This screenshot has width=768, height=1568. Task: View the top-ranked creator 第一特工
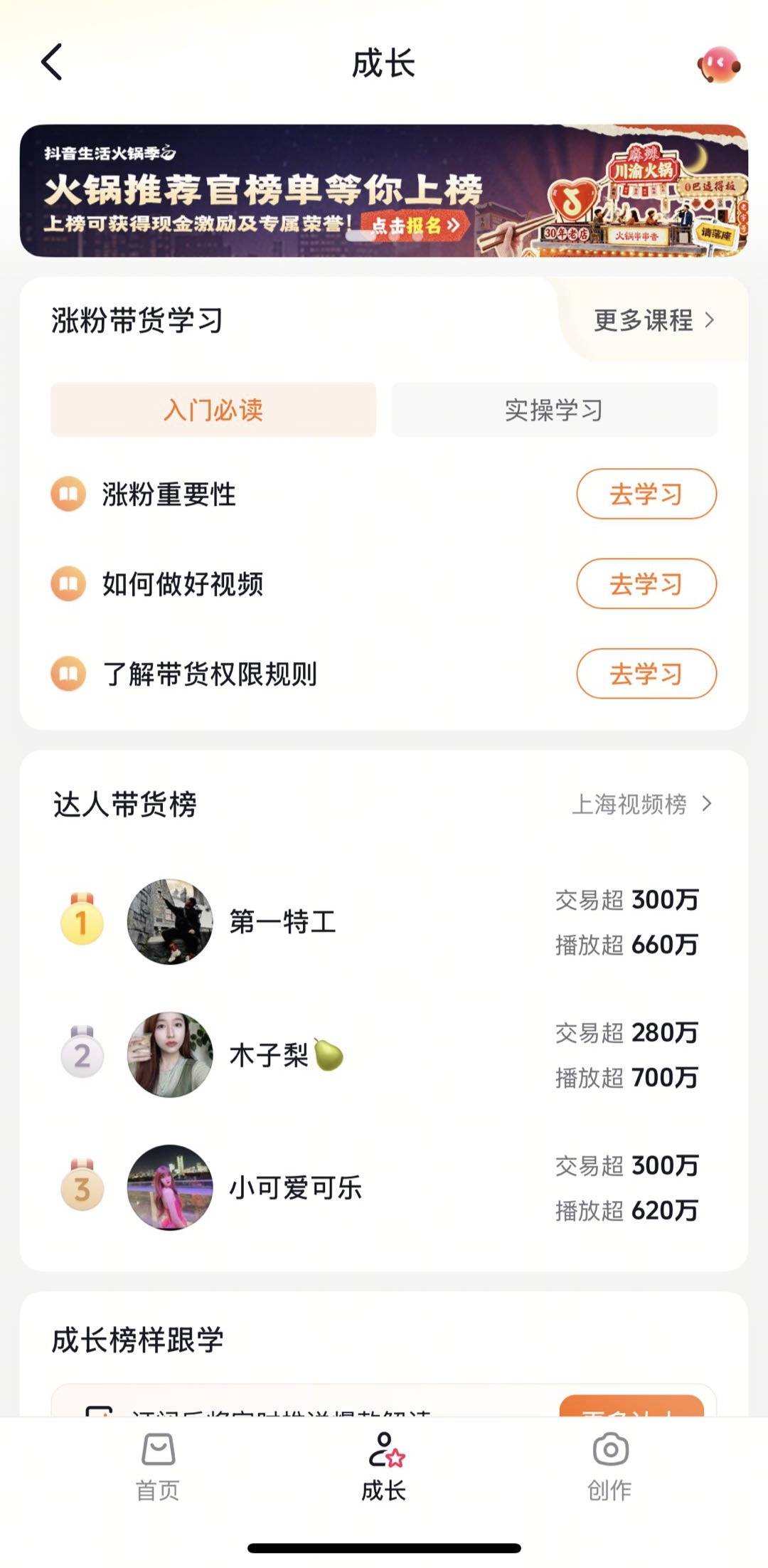[x=283, y=922]
